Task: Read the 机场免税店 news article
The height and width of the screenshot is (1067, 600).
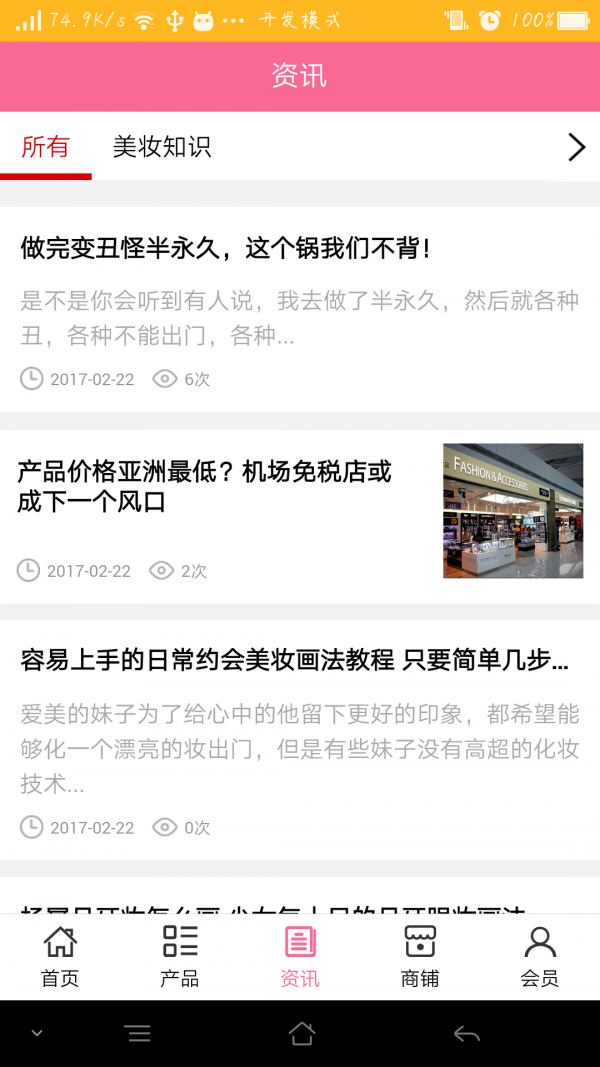Action: point(205,487)
